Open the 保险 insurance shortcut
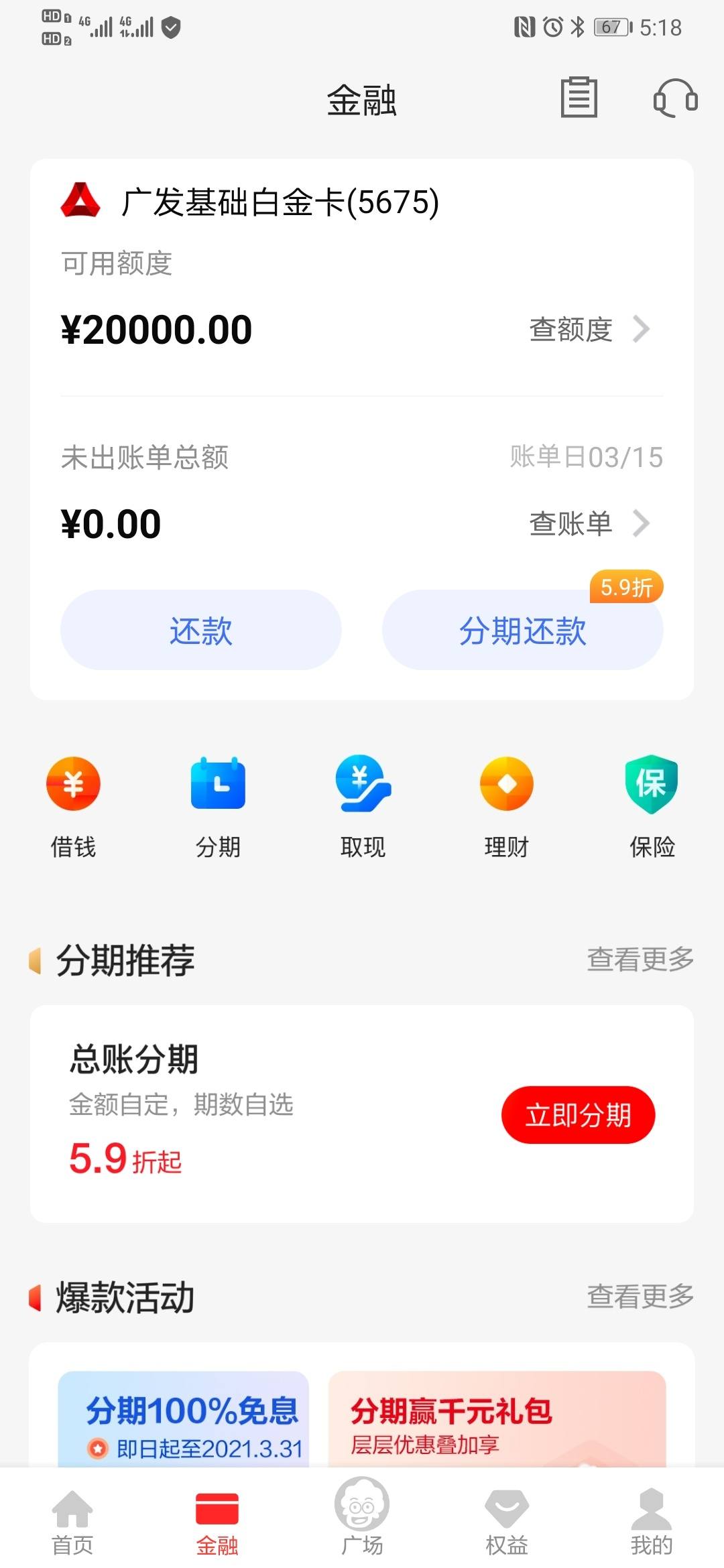724x1568 pixels. pos(652,807)
